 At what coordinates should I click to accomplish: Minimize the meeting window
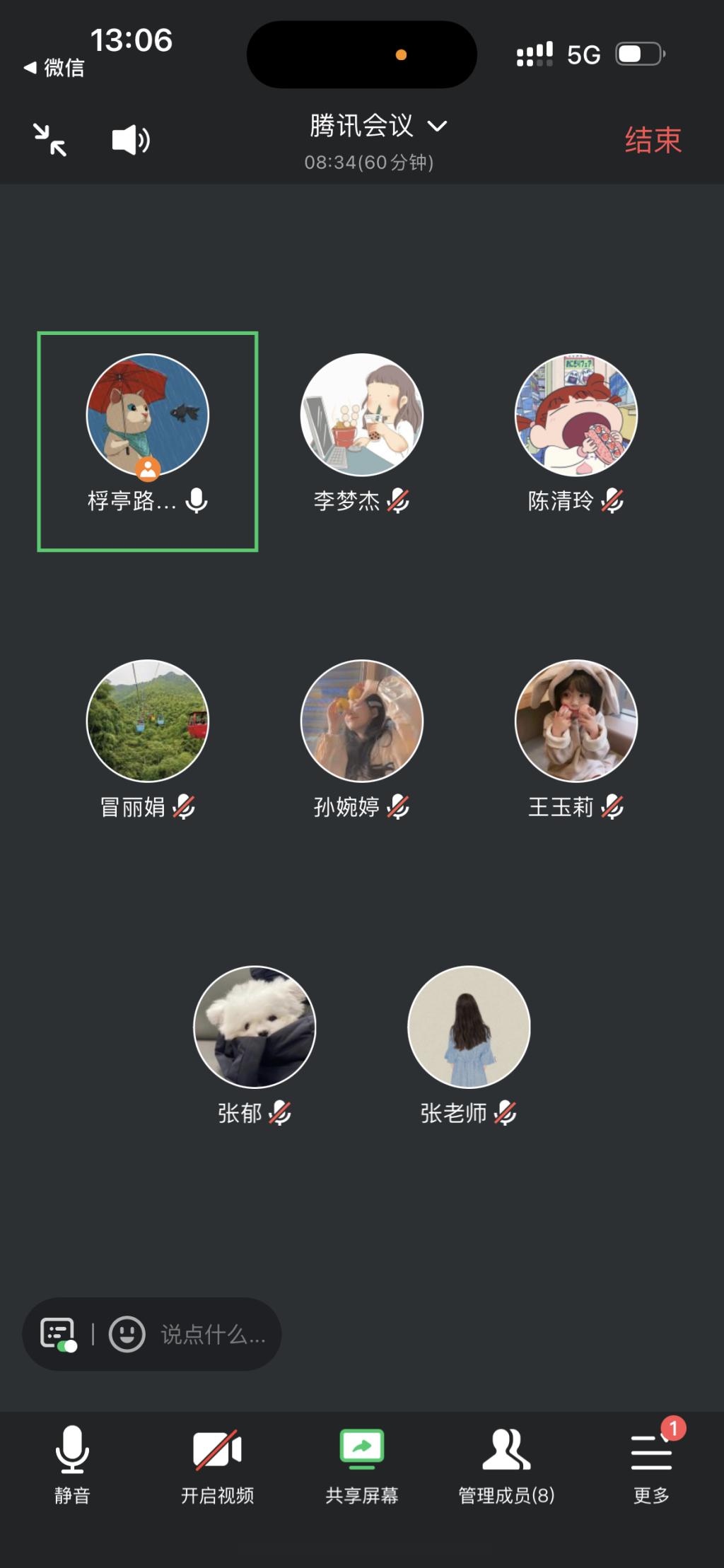tap(50, 139)
